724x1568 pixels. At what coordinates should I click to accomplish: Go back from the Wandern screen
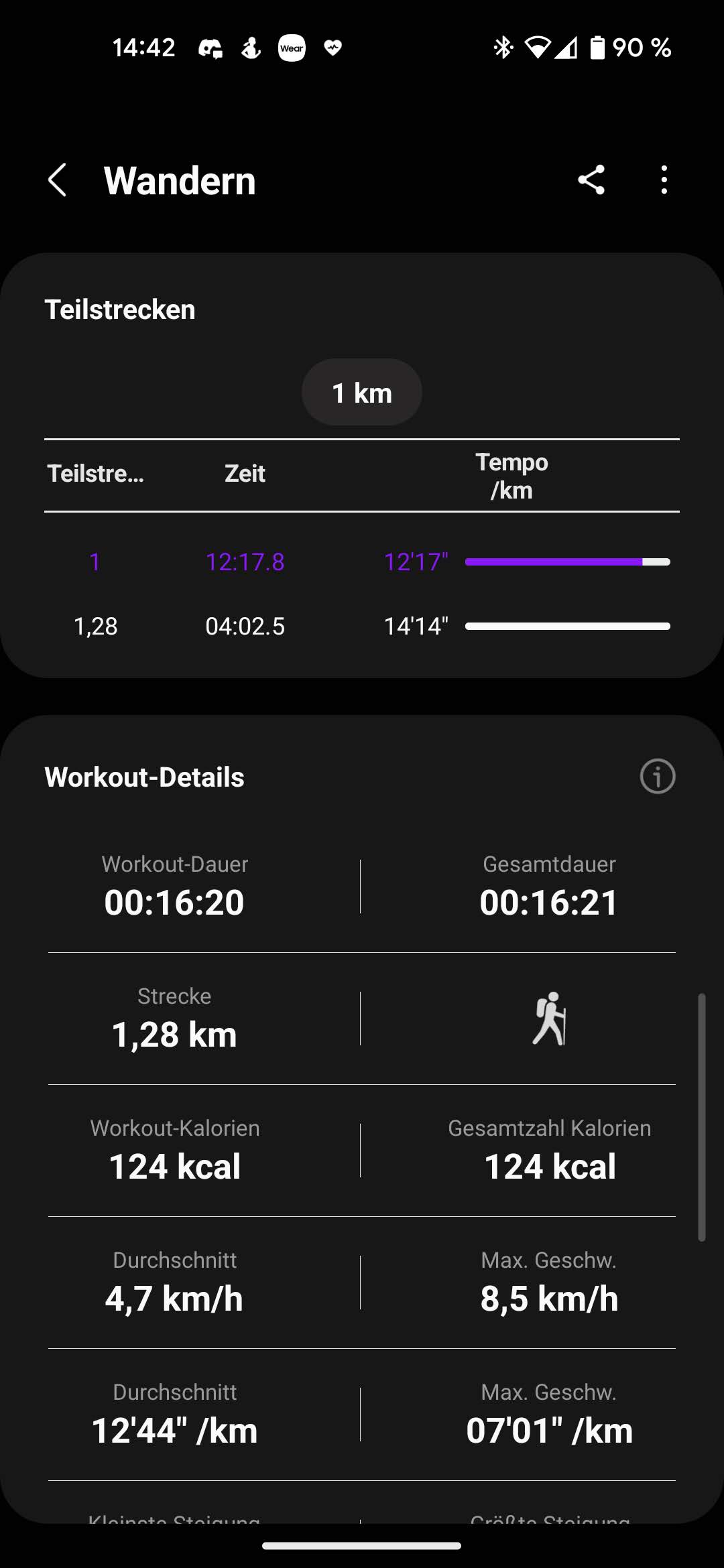pos(58,180)
